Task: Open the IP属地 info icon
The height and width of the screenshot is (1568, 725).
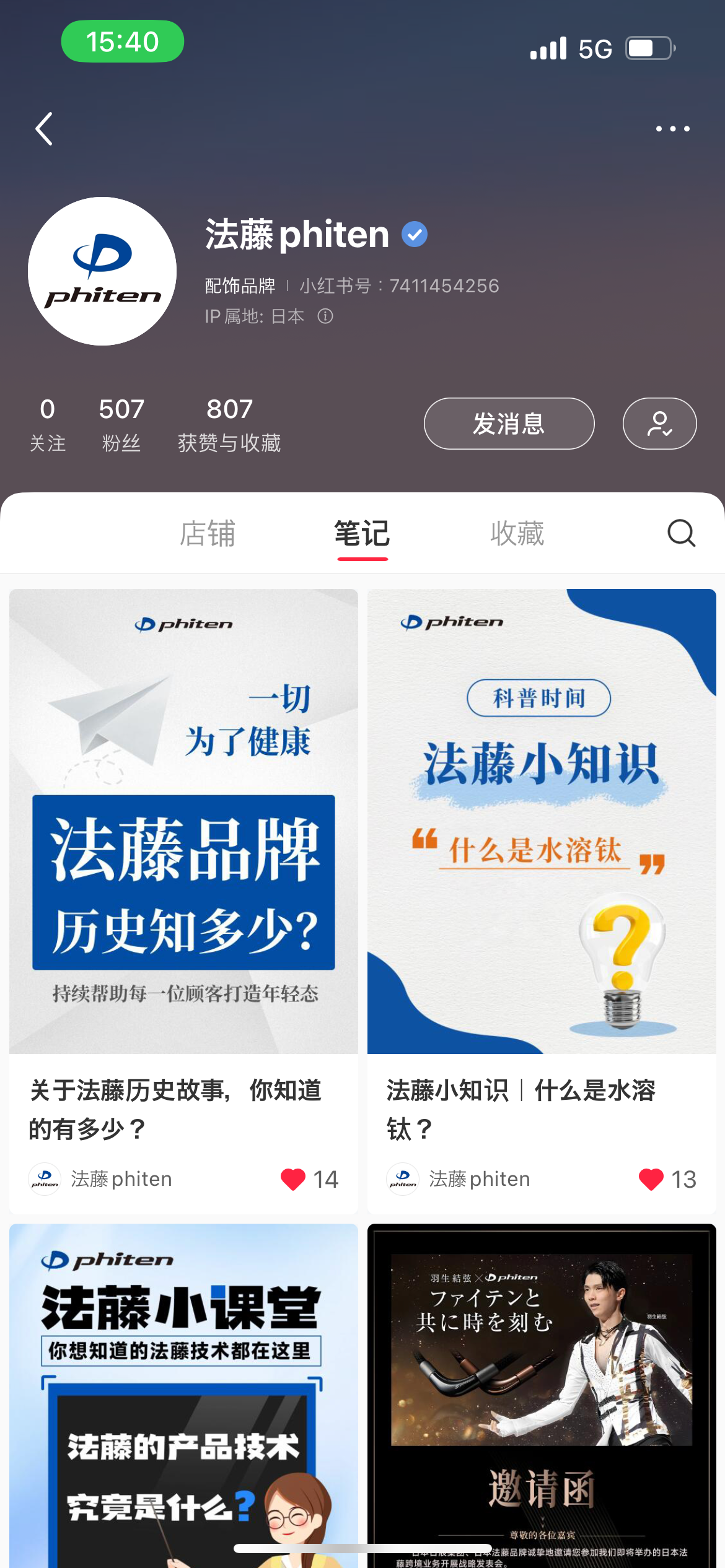Action: [325, 316]
